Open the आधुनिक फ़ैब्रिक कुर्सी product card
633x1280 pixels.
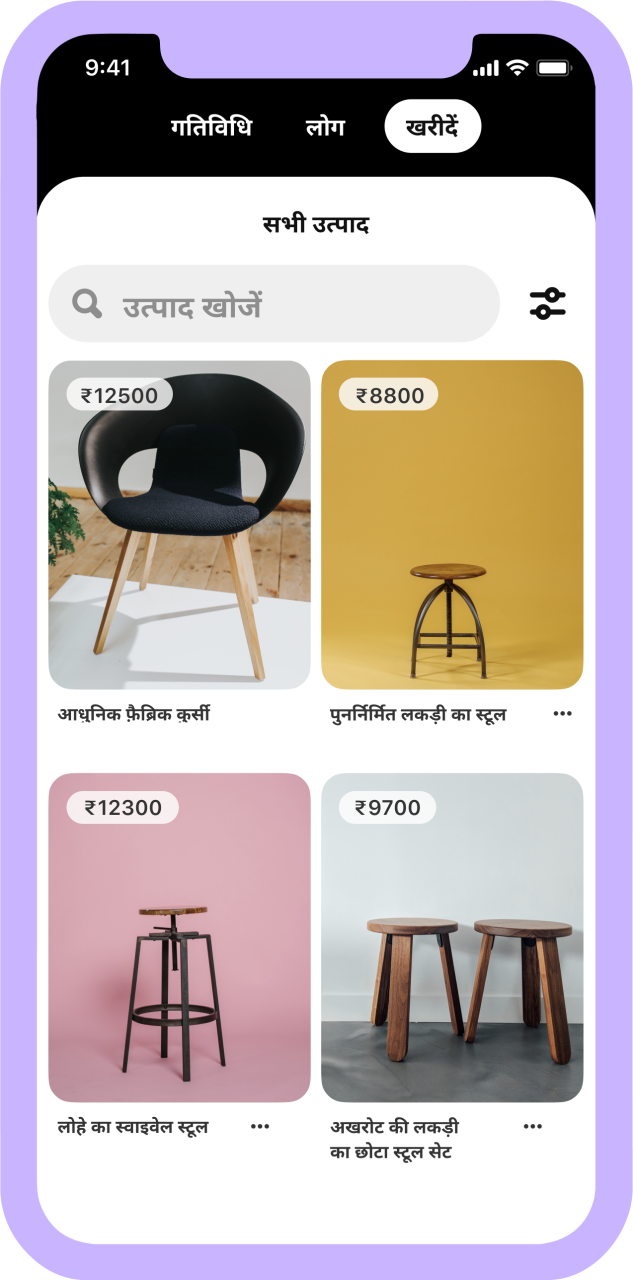click(x=180, y=525)
